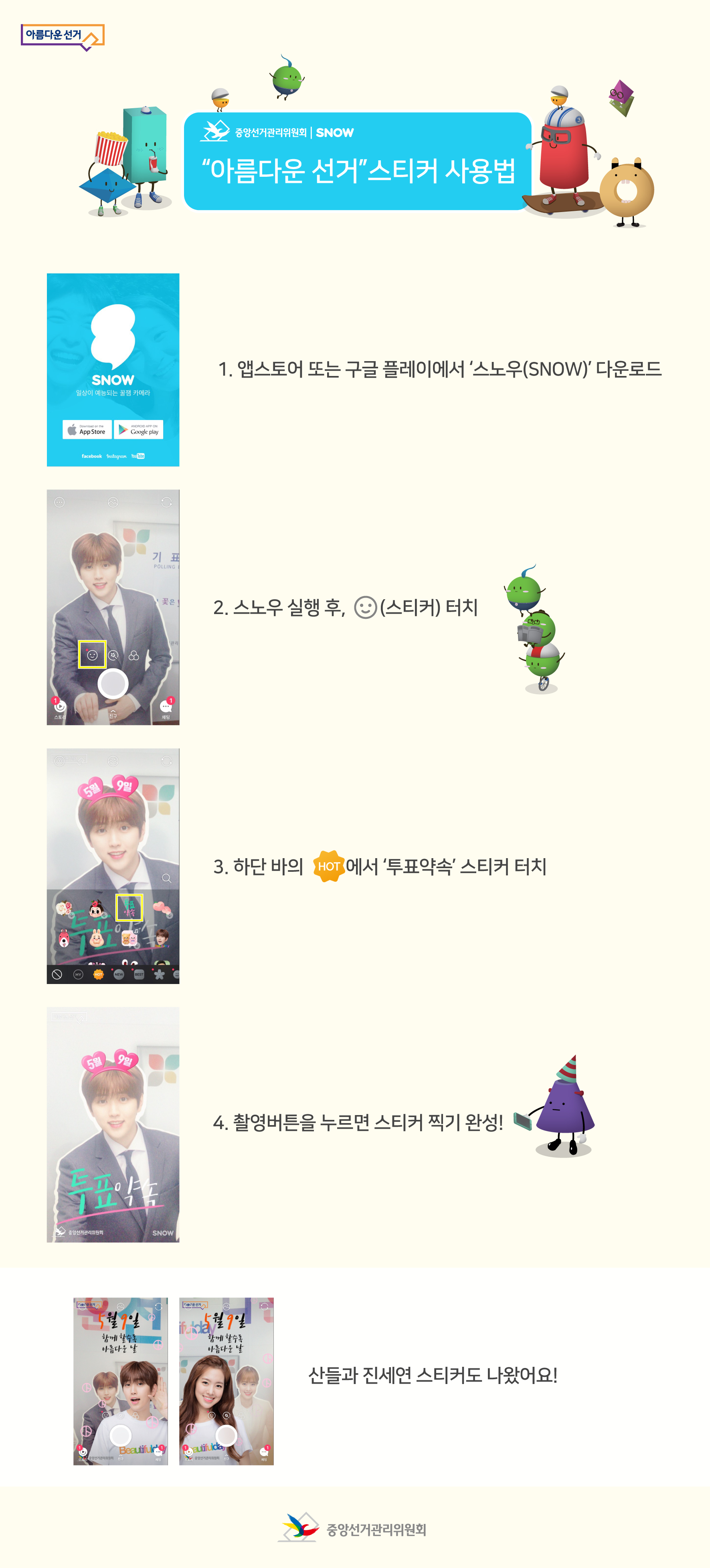This screenshot has height=1568, width=710.
Task: Select the no-sticker slash icon
Action: click(x=57, y=974)
